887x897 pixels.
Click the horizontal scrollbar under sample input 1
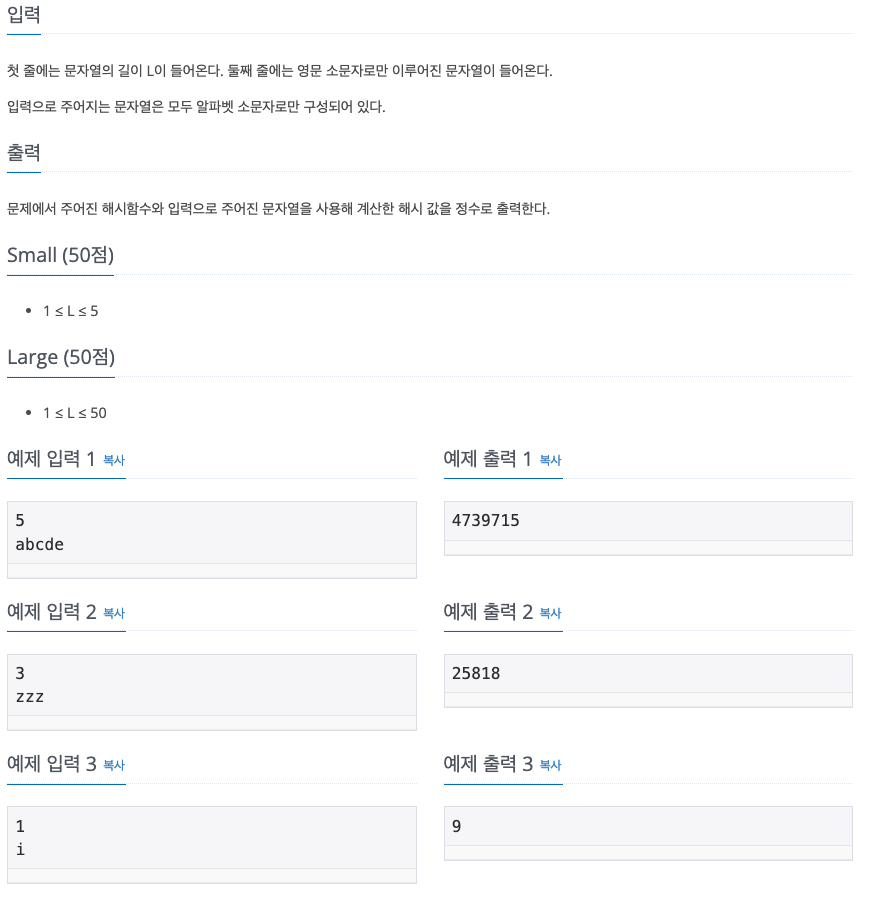click(x=210, y=570)
